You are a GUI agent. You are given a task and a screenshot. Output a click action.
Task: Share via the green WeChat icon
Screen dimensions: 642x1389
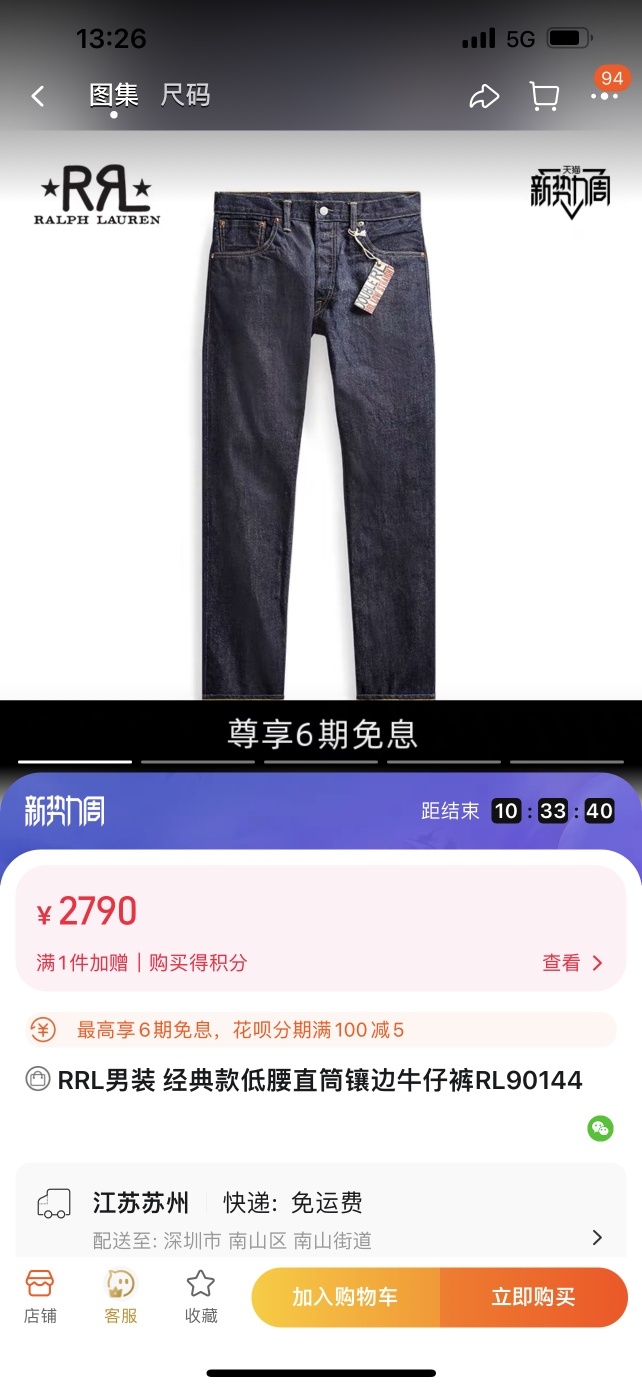pyautogui.click(x=600, y=1129)
